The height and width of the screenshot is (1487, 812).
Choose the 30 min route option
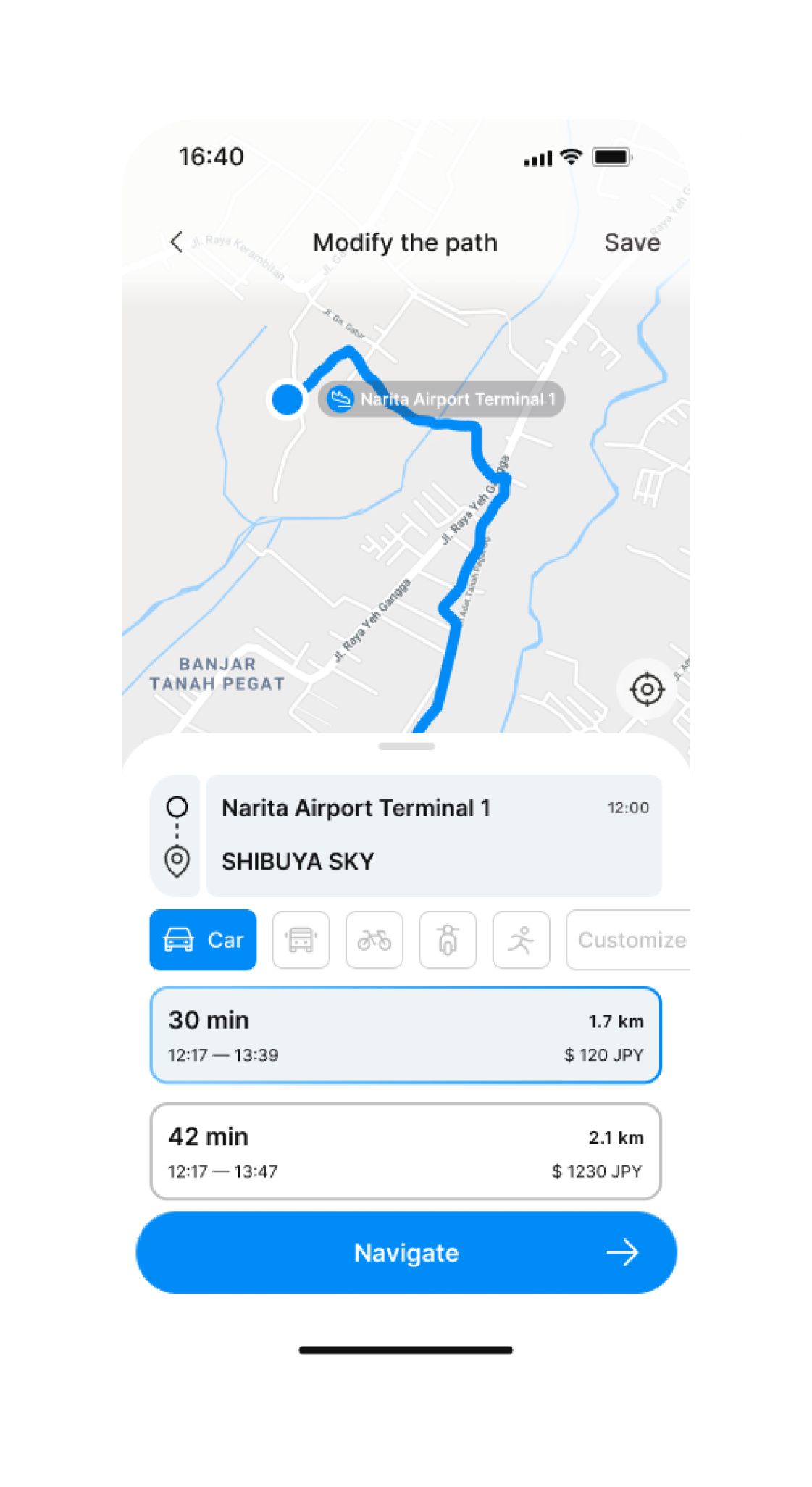[x=406, y=1036]
